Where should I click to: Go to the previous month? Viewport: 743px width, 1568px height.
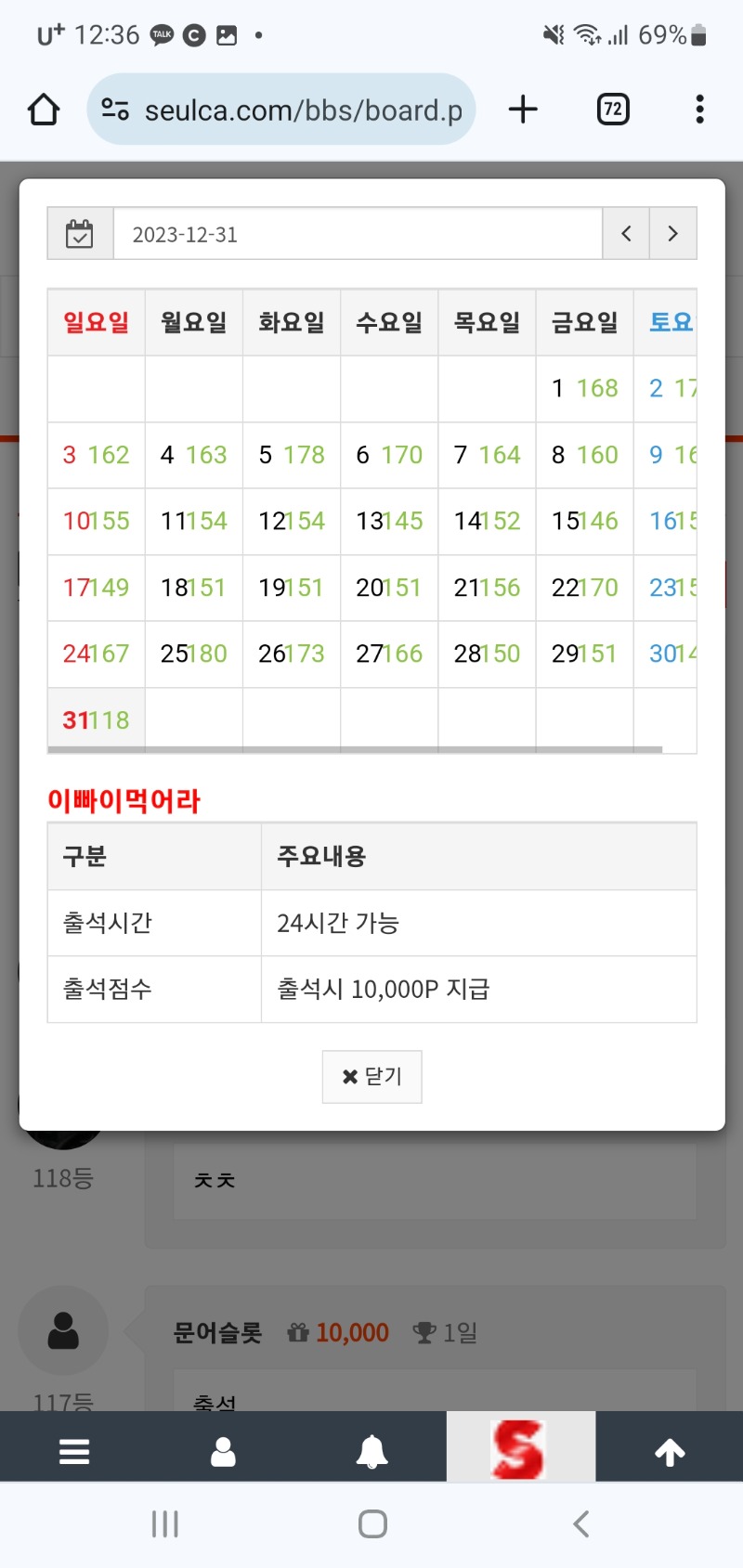pos(626,234)
